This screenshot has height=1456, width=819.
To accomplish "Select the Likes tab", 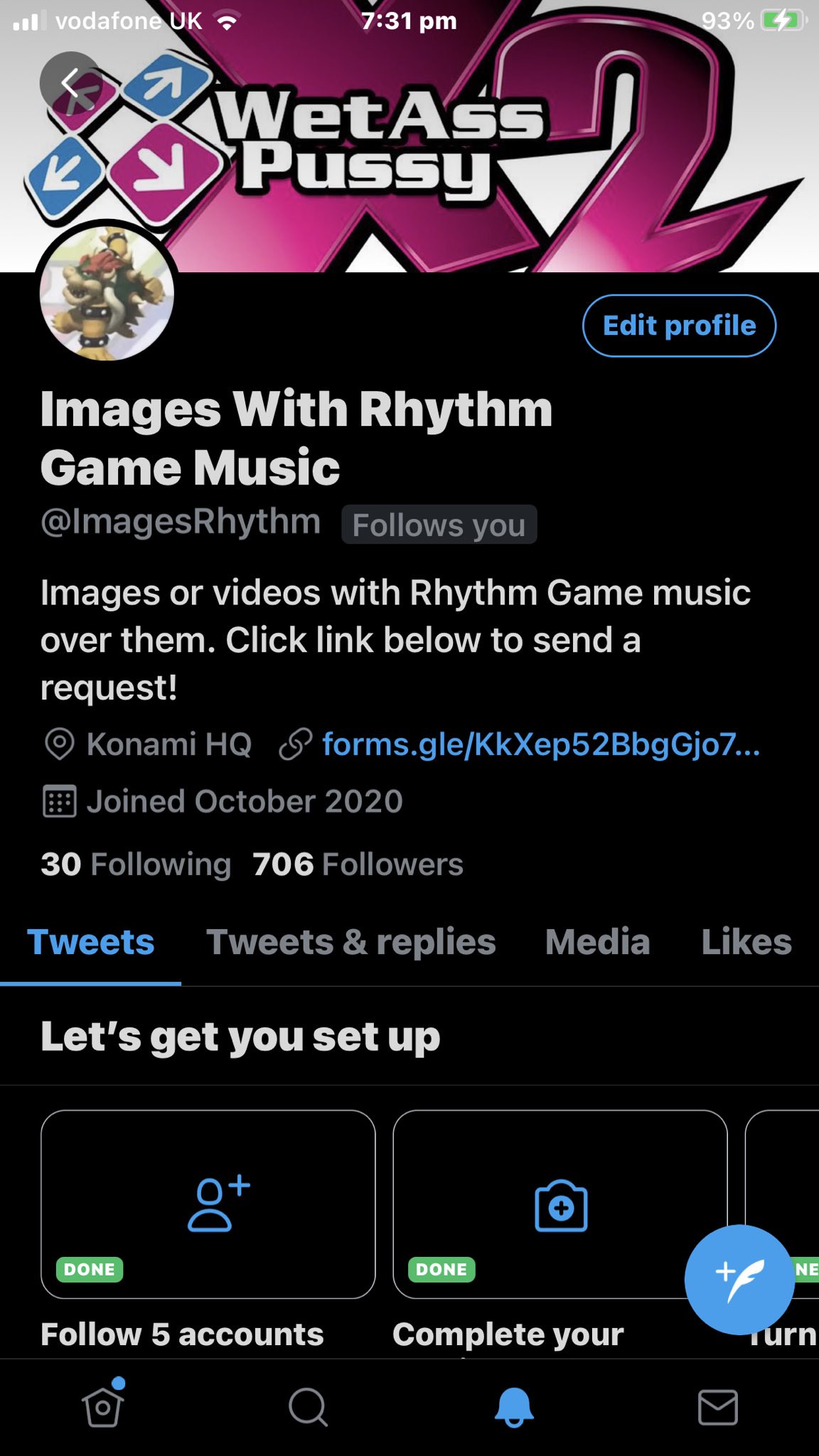I will click(746, 943).
